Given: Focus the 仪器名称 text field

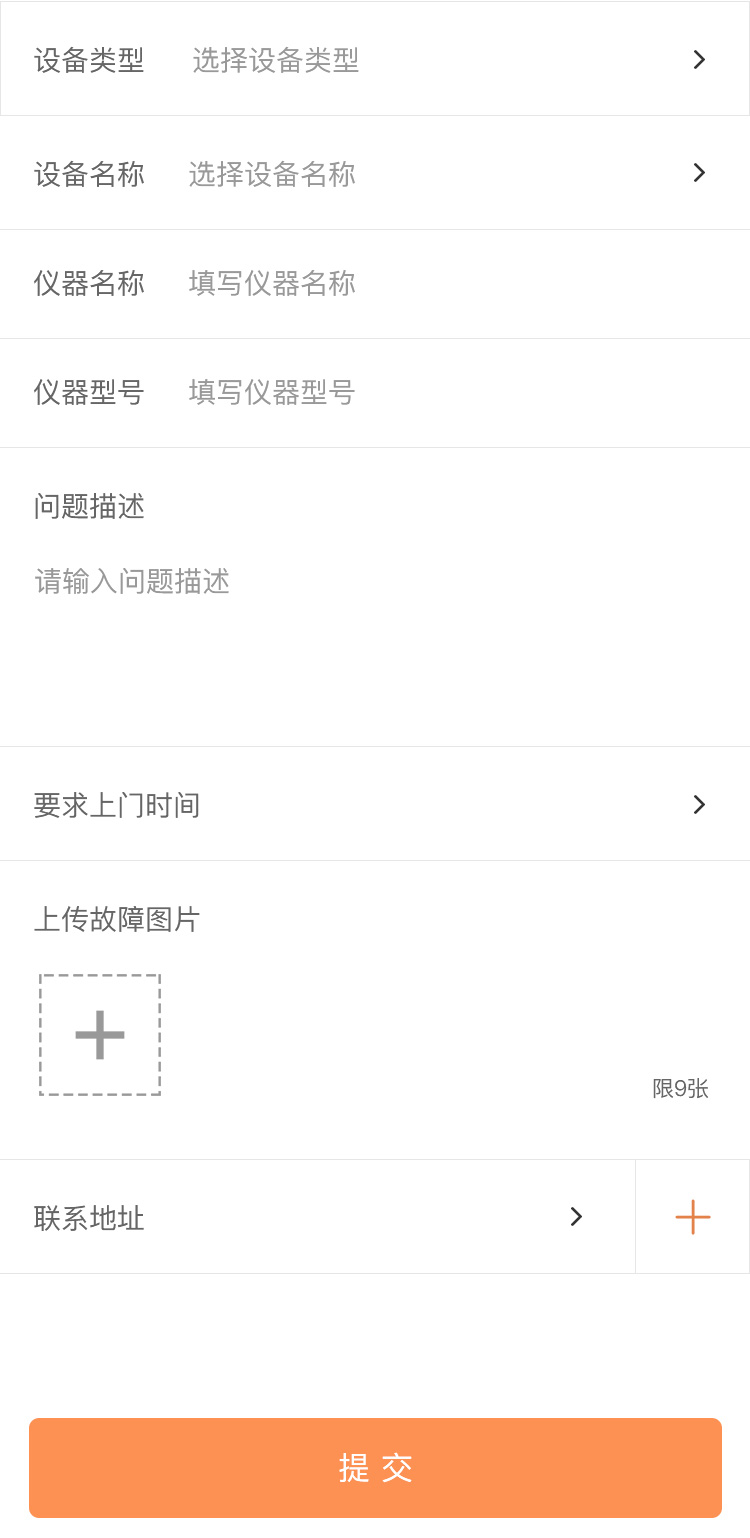Looking at the screenshot, I should [x=400, y=284].
